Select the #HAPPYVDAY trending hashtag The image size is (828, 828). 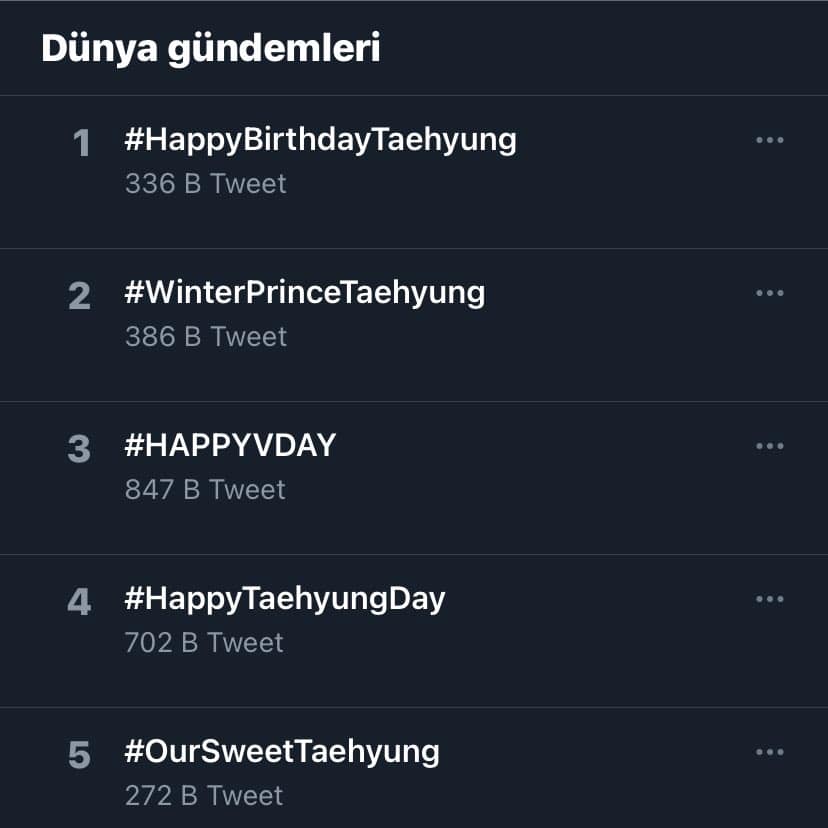tap(230, 446)
